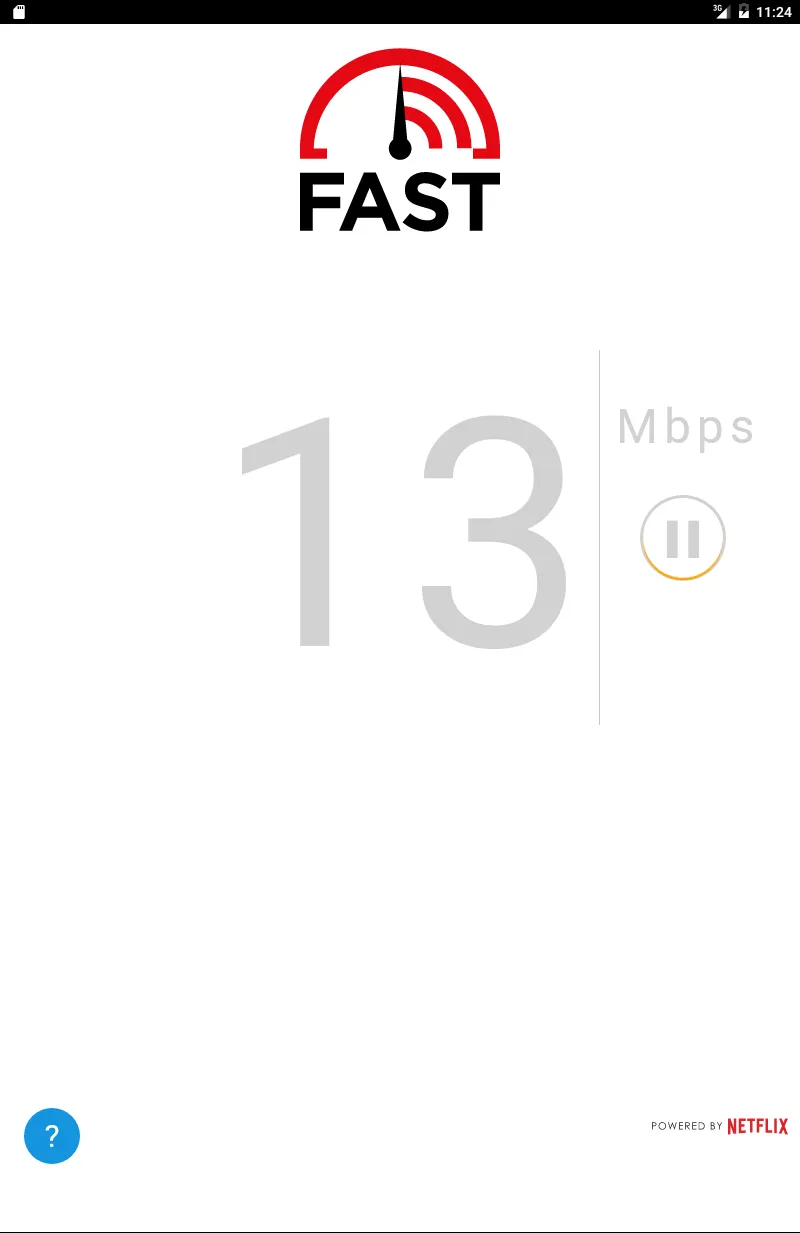Tap the large speed reading 13
Image resolution: width=800 pixels, height=1233 pixels.
point(400,530)
